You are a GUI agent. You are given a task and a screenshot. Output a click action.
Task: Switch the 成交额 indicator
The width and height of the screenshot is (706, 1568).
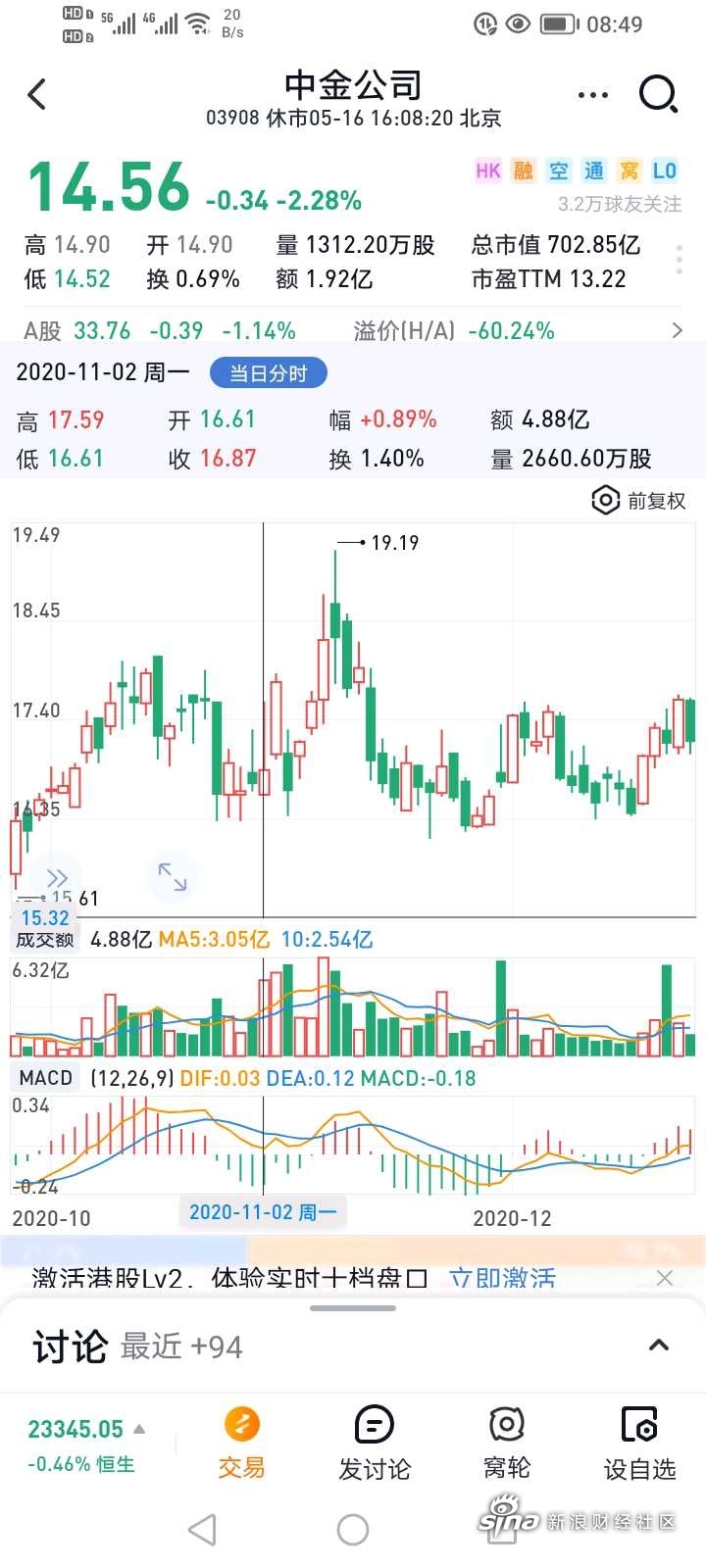[45, 940]
